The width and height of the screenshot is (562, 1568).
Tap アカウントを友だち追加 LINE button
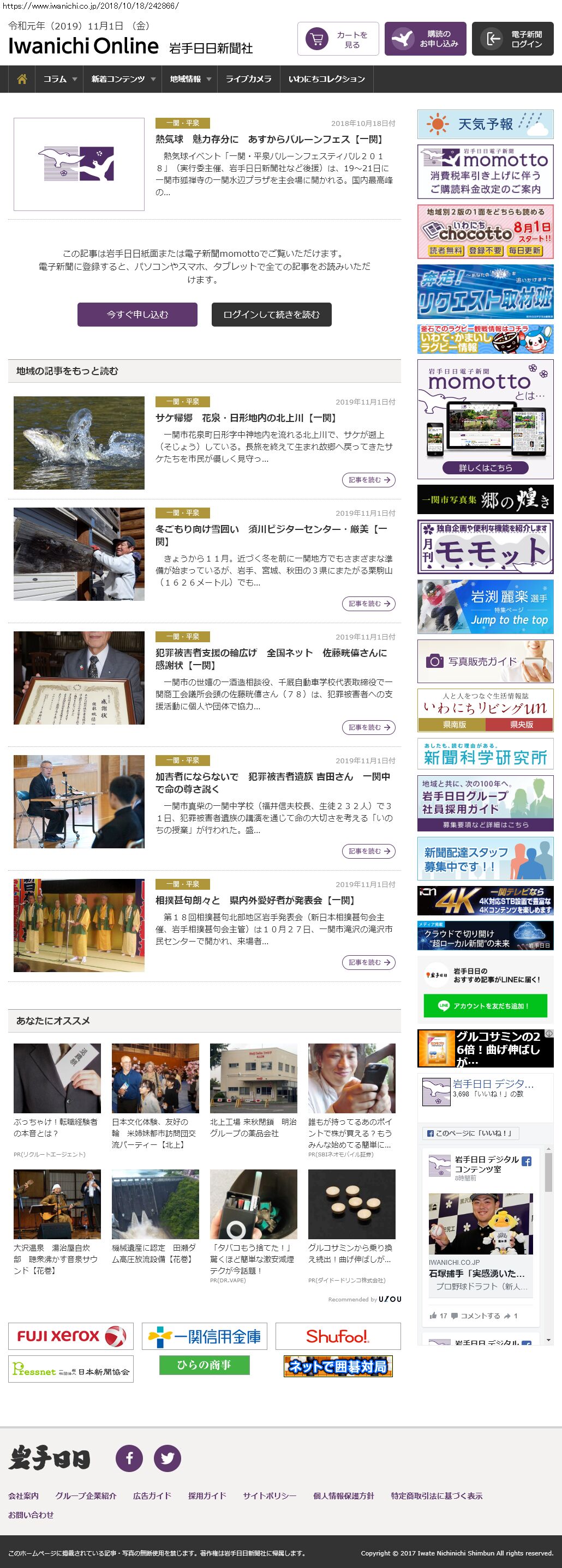[x=485, y=1006]
